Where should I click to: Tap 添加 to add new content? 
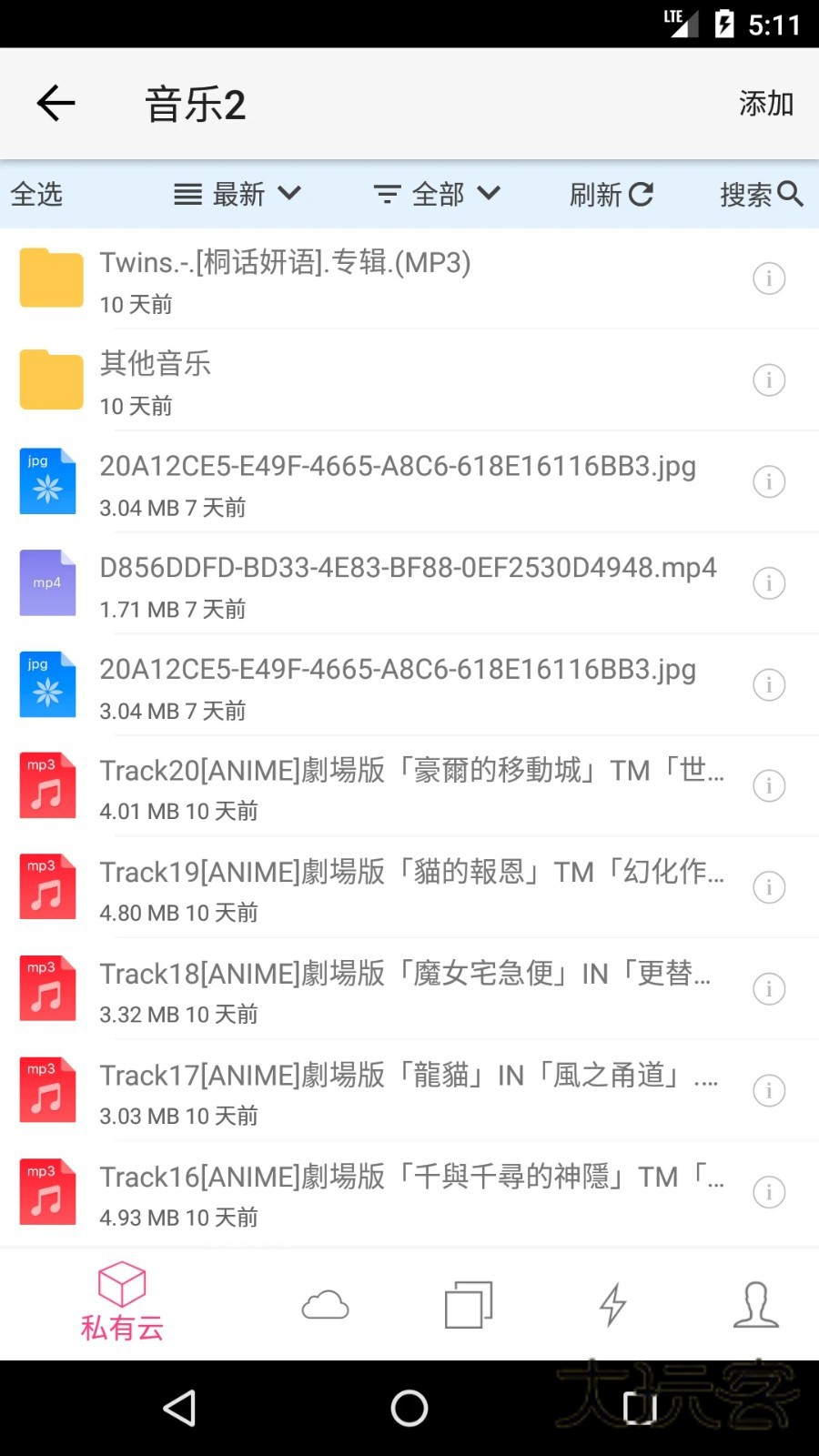pos(765,105)
